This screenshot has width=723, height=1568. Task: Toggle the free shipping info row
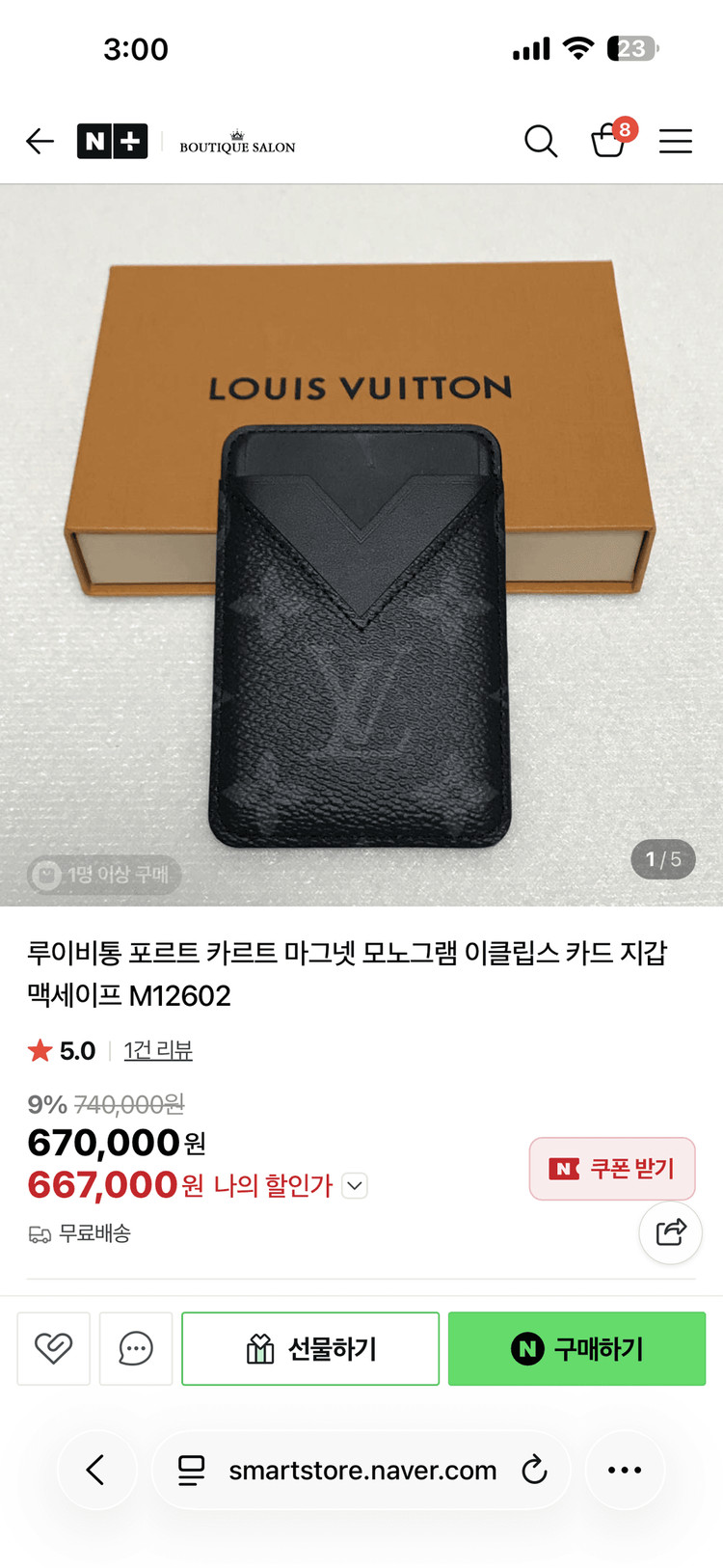pos(82,1233)
